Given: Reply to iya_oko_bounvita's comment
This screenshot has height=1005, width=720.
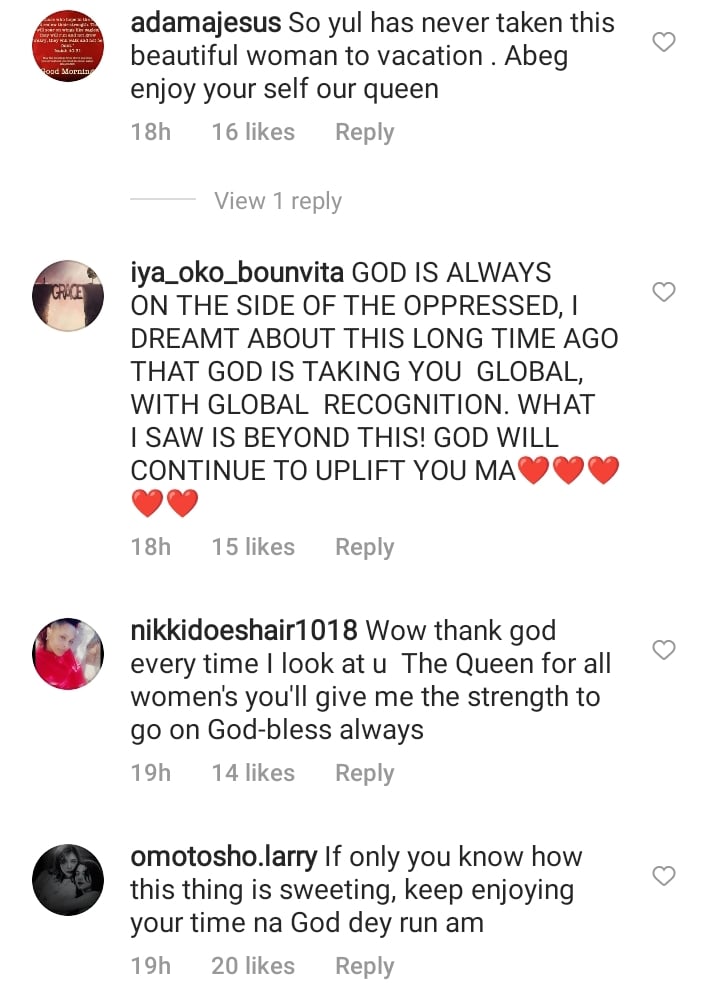Looking at the screenshot, I should click(364, 547).
